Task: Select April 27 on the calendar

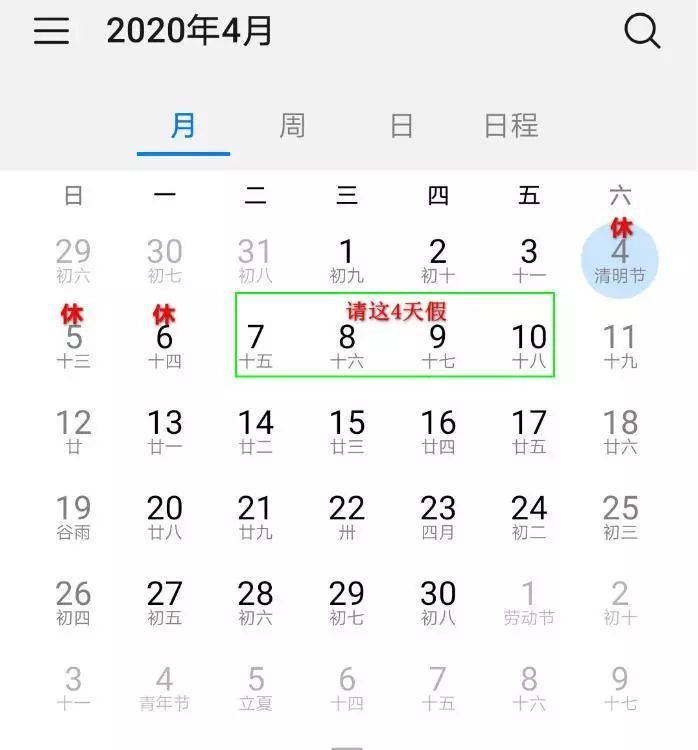Action: pos(165,601)
